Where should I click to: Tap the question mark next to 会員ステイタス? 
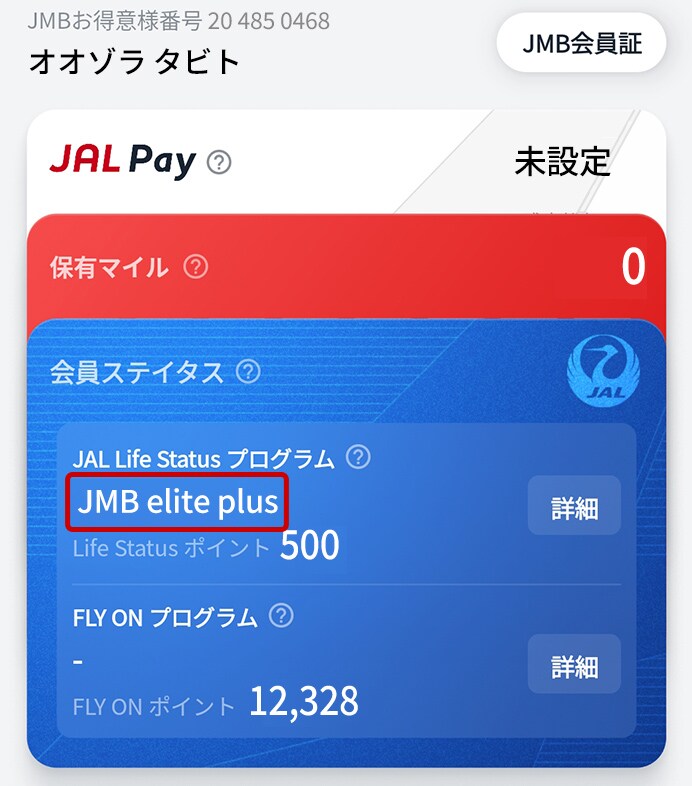[248, 372]
